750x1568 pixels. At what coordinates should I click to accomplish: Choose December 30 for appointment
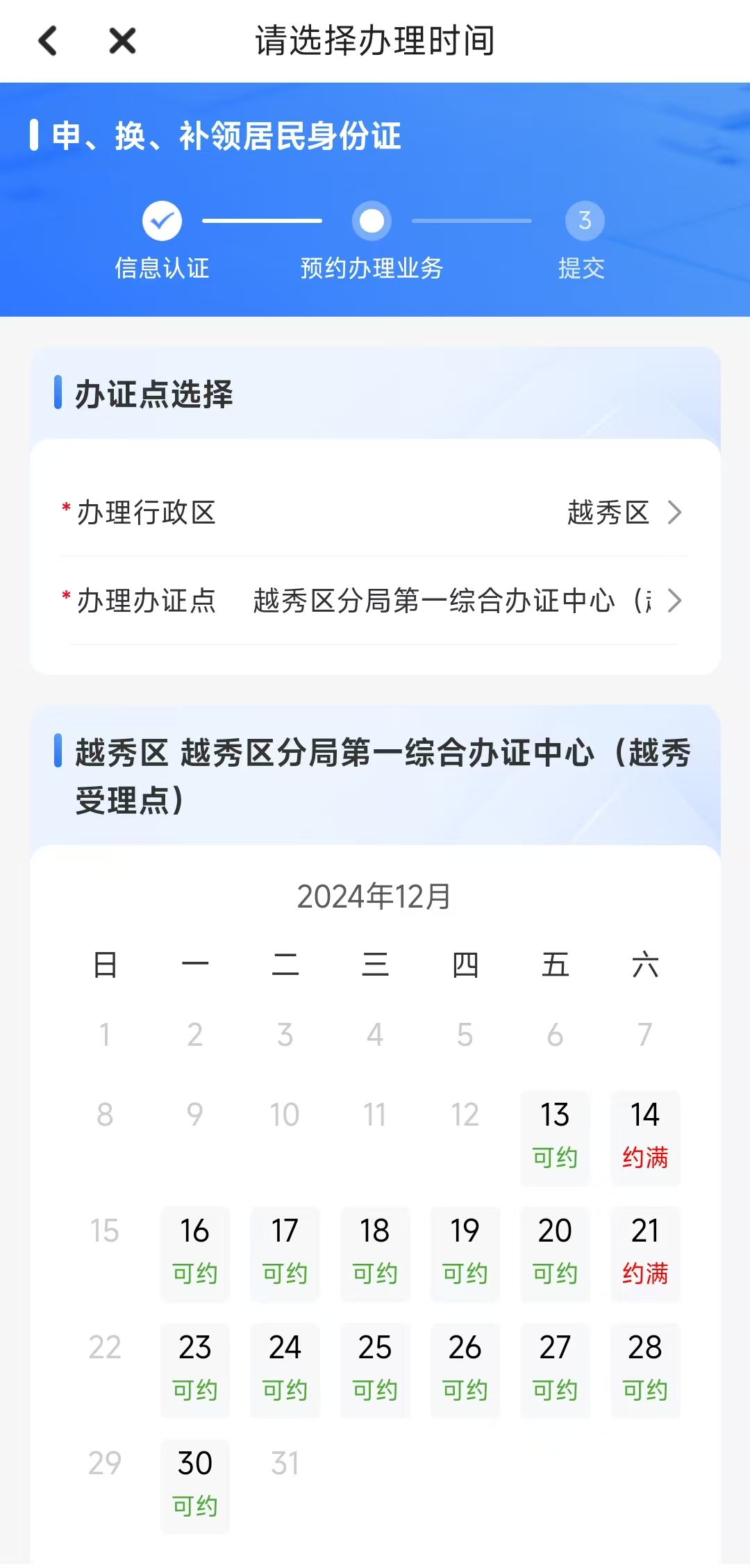coord(194,1485)
